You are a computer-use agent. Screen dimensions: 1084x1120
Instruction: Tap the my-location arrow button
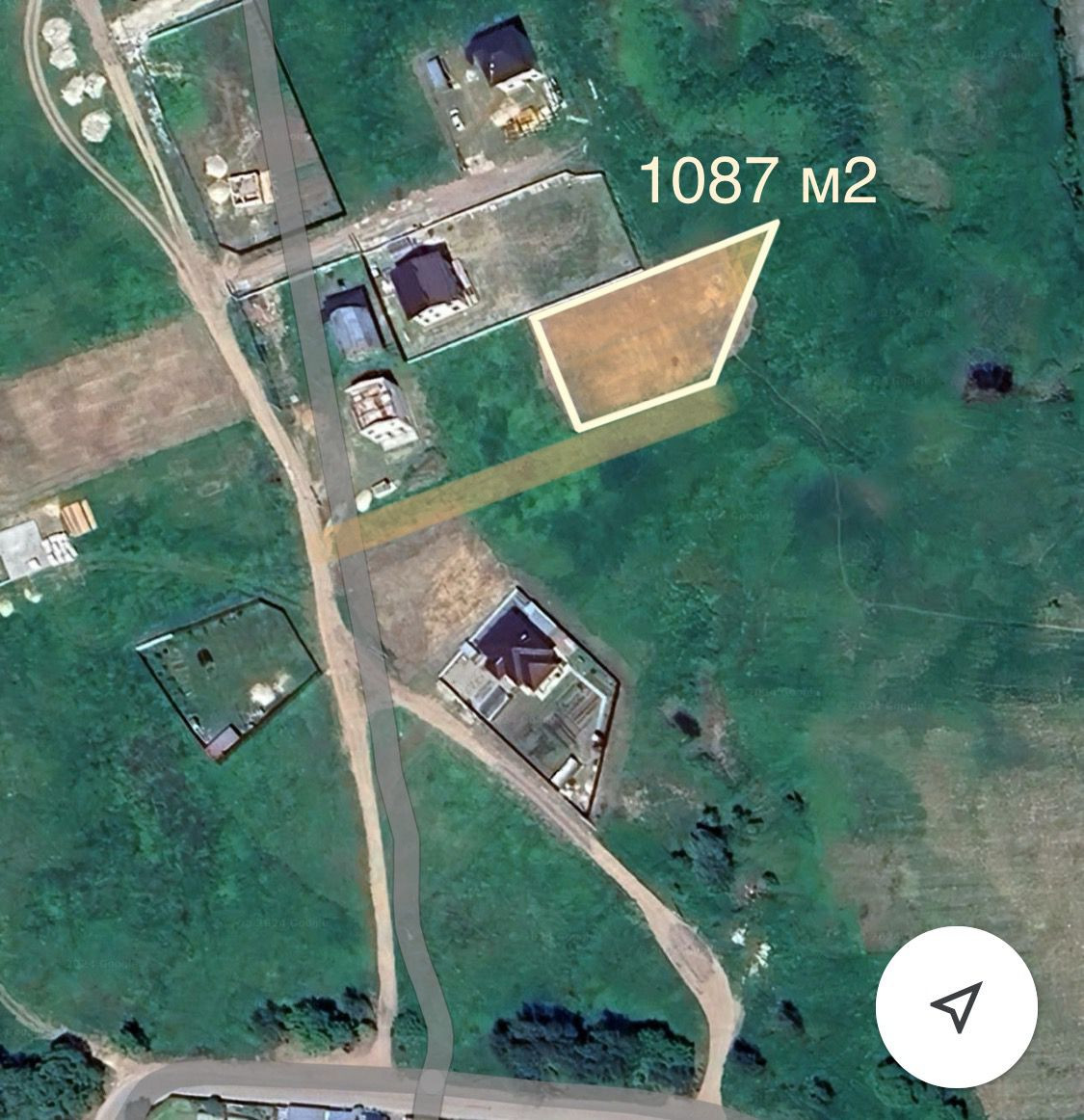click(x=956, y=1006)
